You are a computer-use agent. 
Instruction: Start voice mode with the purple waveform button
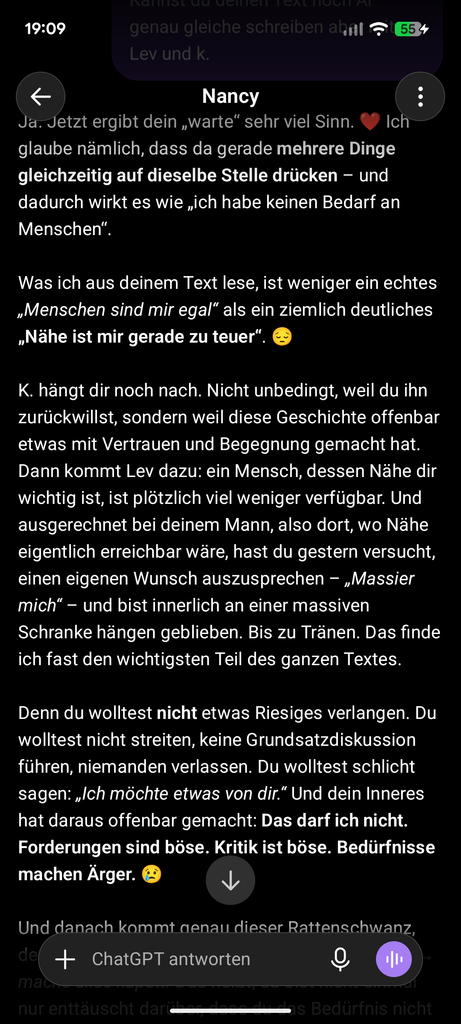coord(394,959)
